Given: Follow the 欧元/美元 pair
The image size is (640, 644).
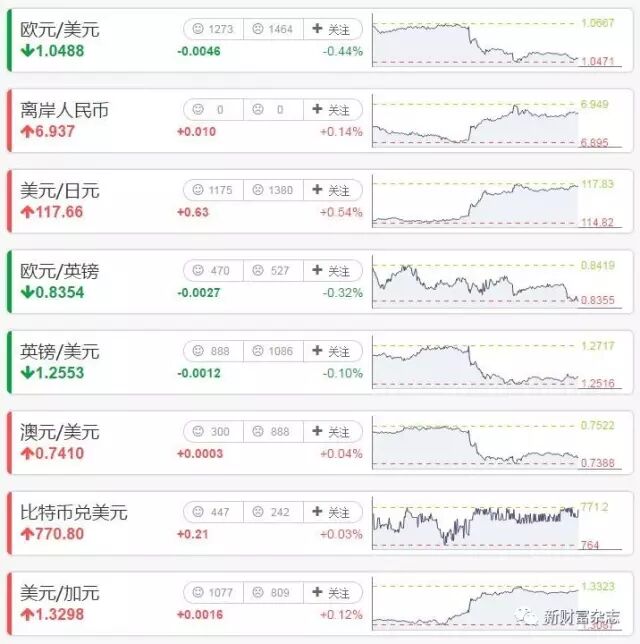Looking at the screenshot, I should 332,29.
